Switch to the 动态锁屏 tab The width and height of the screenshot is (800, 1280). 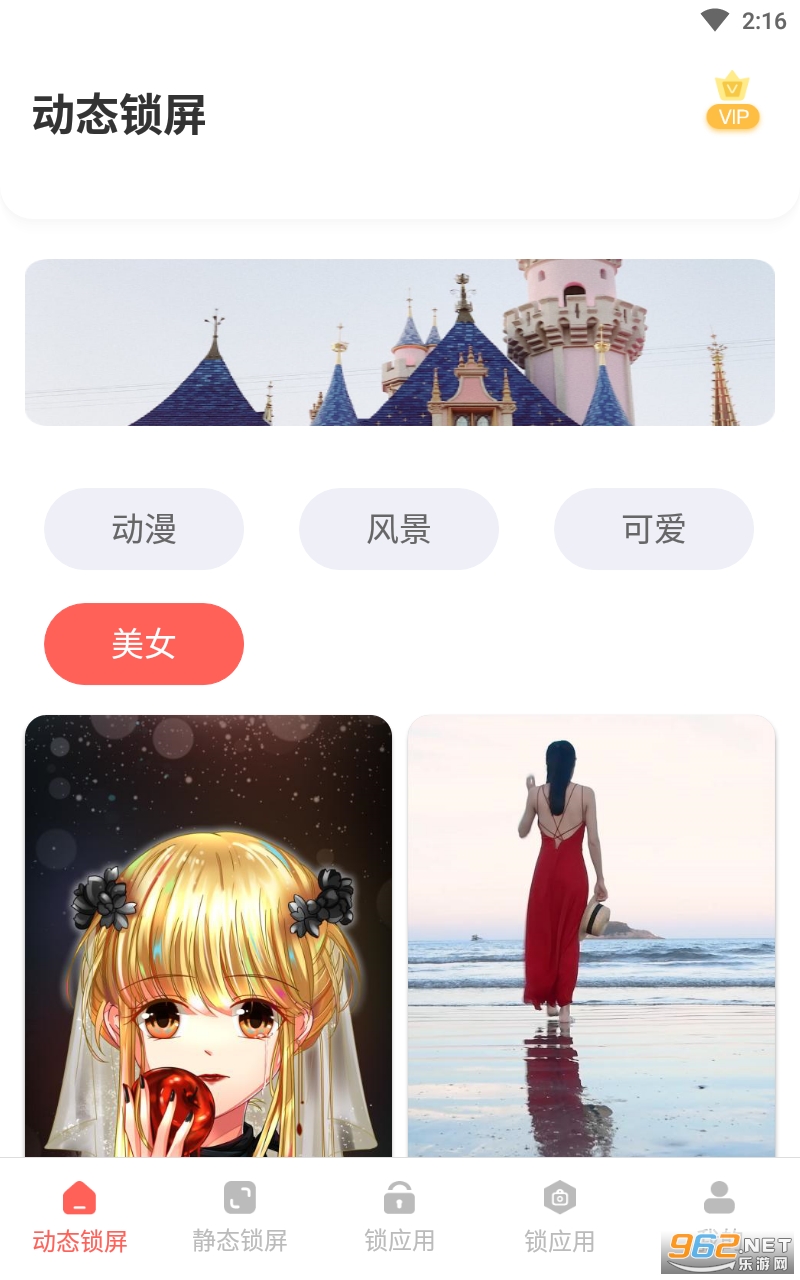[x=80, y=1217]
